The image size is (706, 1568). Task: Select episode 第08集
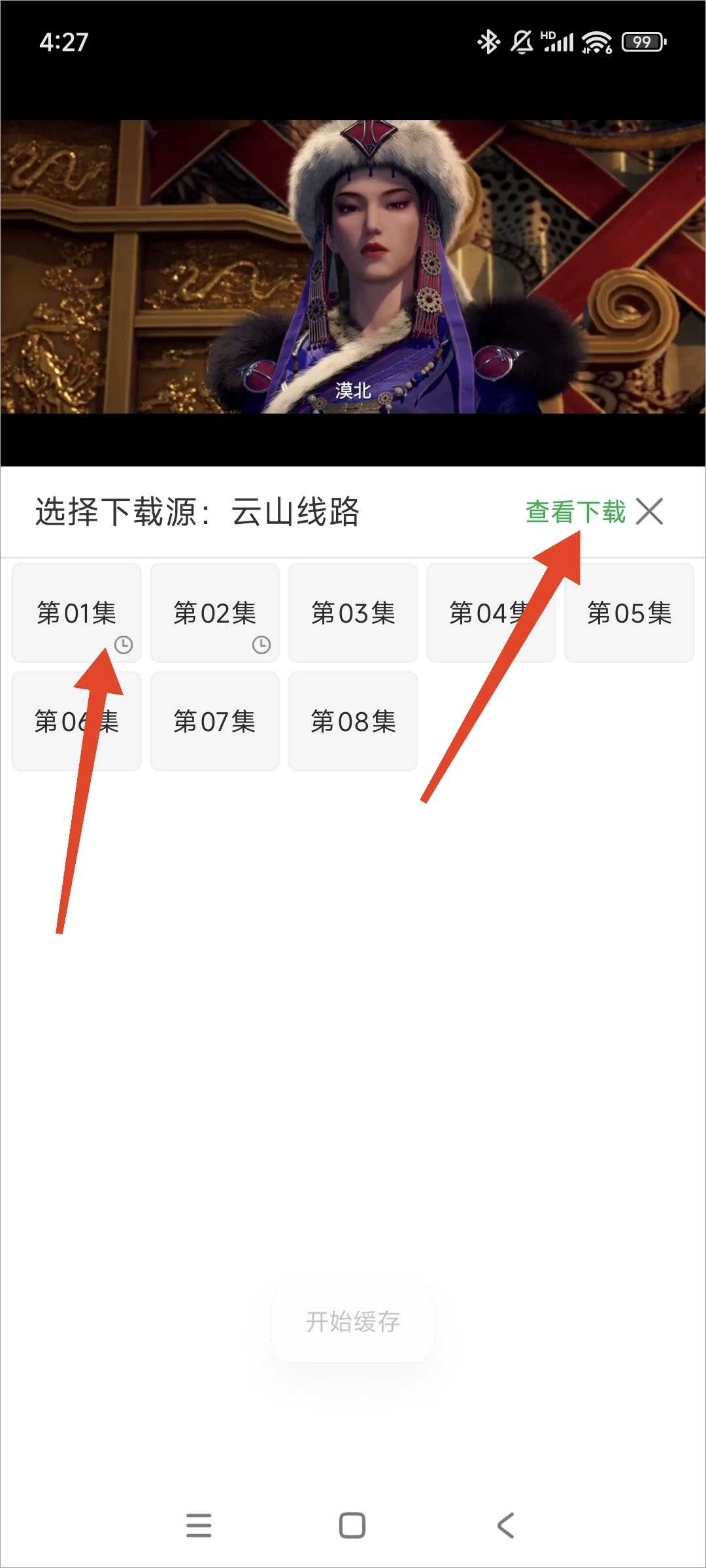(x=353, y=721)
